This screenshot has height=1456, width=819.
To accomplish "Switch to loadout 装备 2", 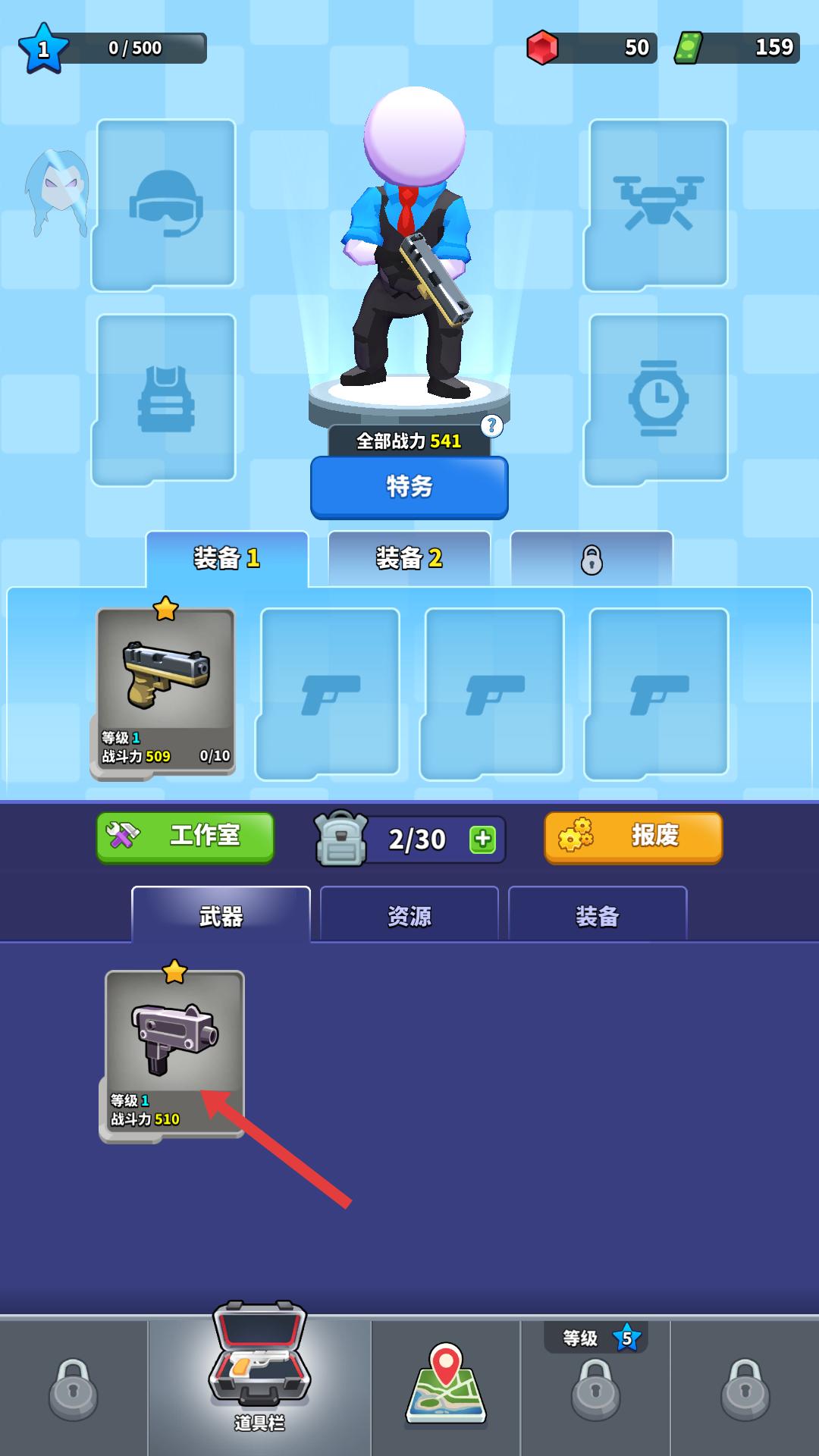I will [x=409, y=559].
